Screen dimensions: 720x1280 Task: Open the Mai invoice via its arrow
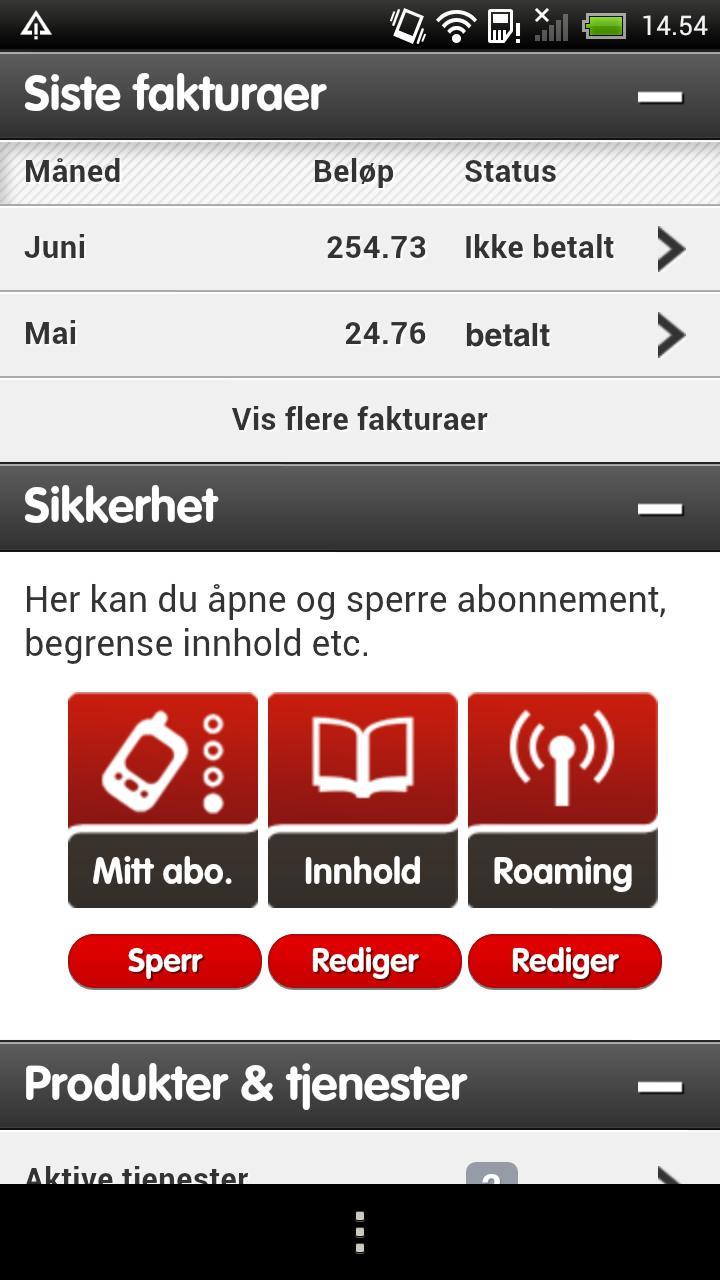pyautogui.click(x=670, y=334)
